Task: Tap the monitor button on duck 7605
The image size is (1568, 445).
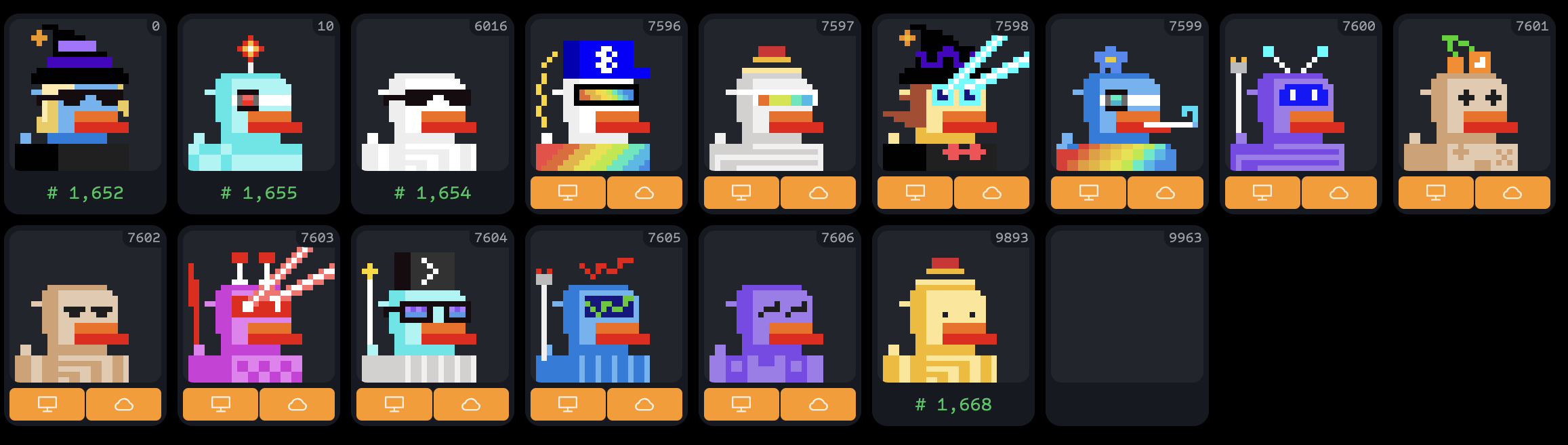Action: pos(568,404)
